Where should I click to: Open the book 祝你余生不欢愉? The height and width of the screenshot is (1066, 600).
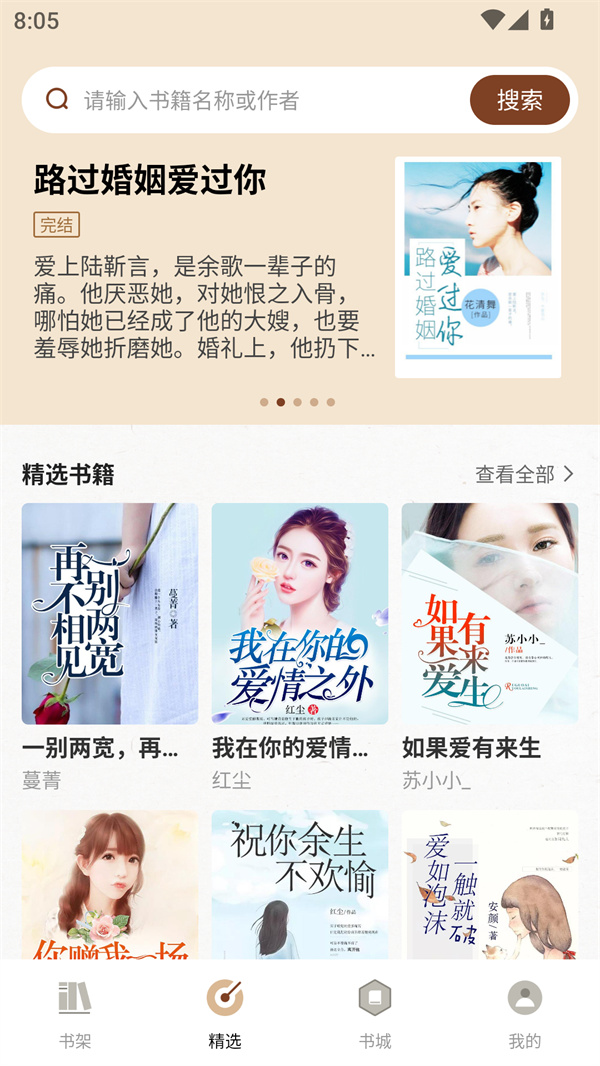click(300, 884)
